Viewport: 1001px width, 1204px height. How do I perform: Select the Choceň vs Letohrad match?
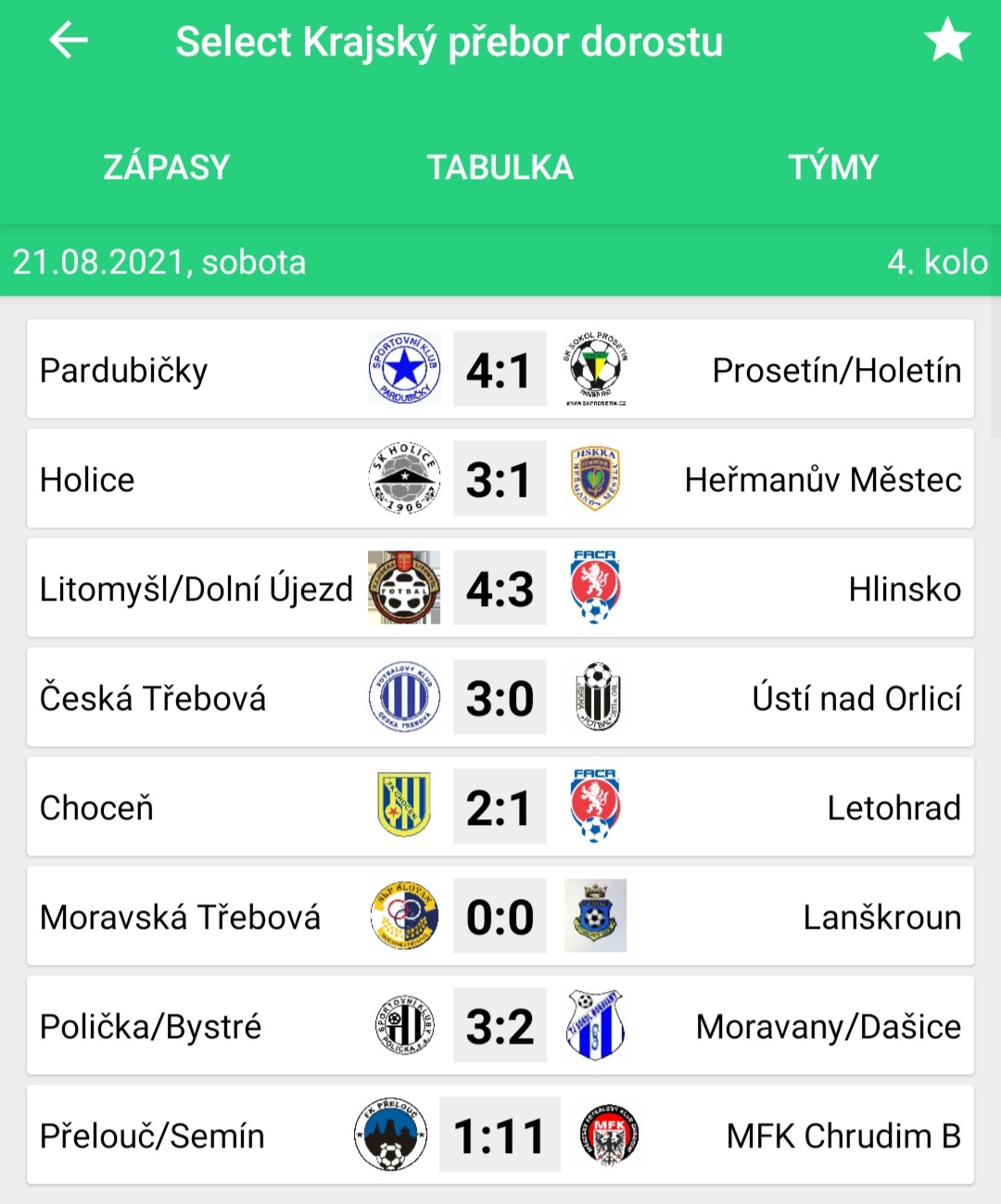tap(500, 807)
